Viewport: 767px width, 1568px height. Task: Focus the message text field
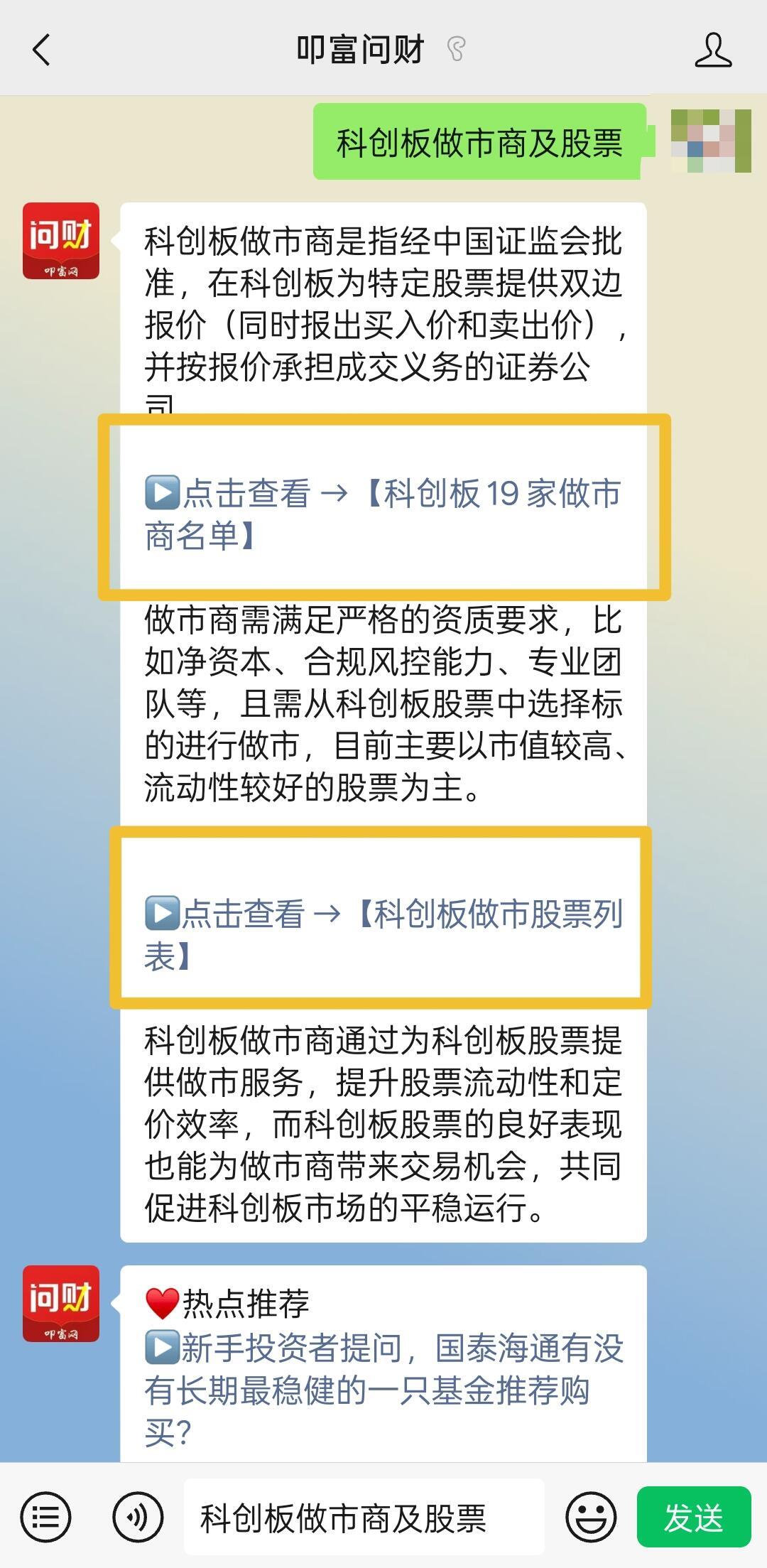click(364, 1518)
